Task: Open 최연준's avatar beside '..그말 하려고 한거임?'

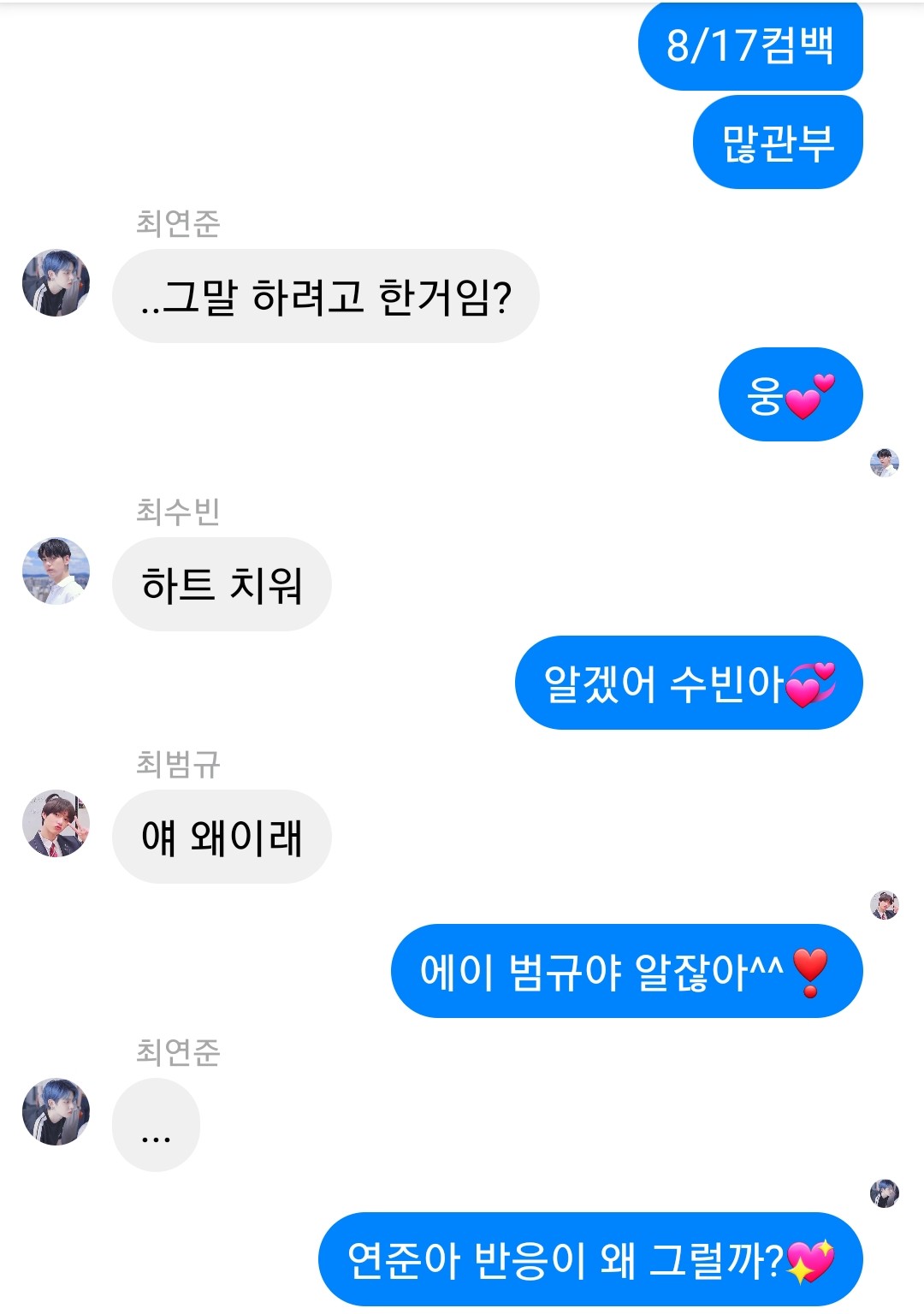Action: click(56, 283)
